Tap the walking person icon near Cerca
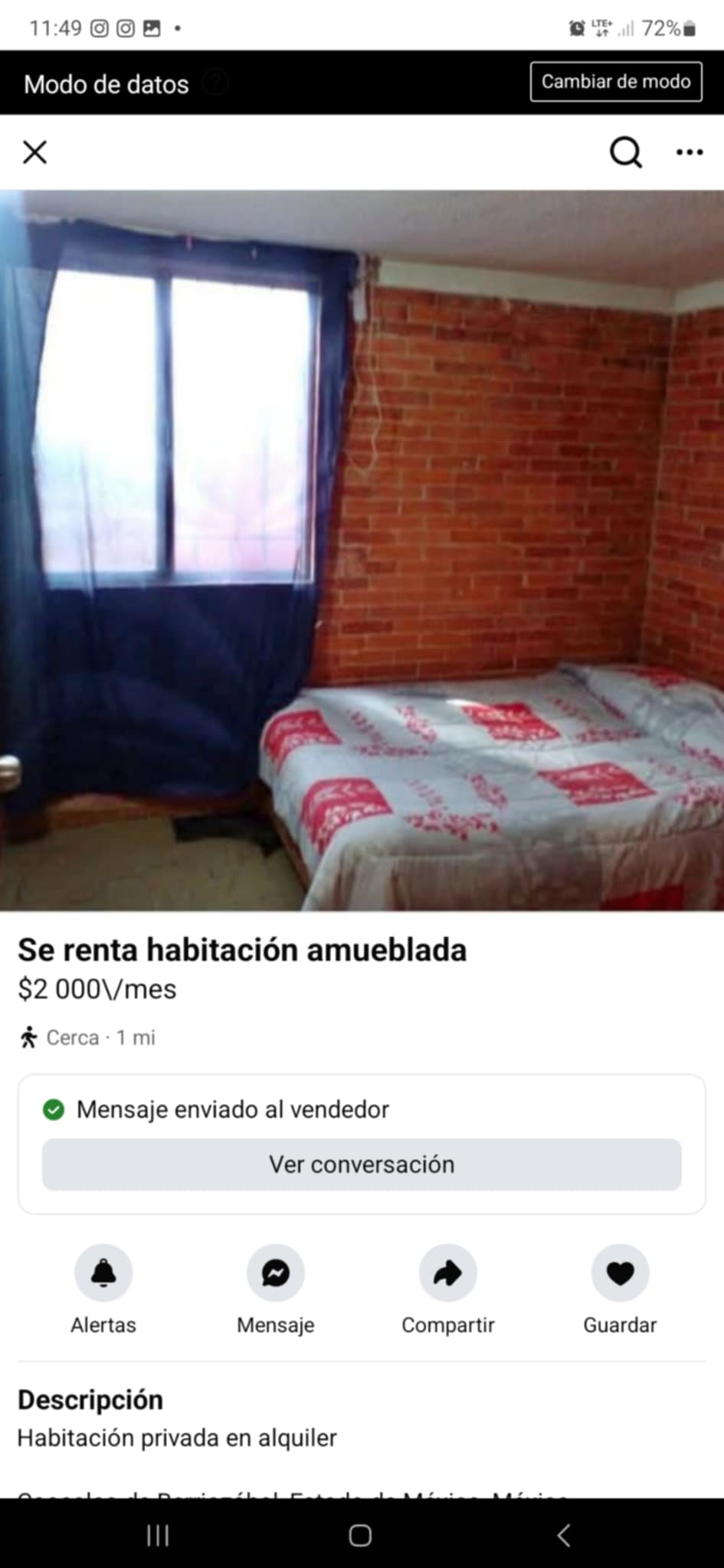 tap(28, 1037)
